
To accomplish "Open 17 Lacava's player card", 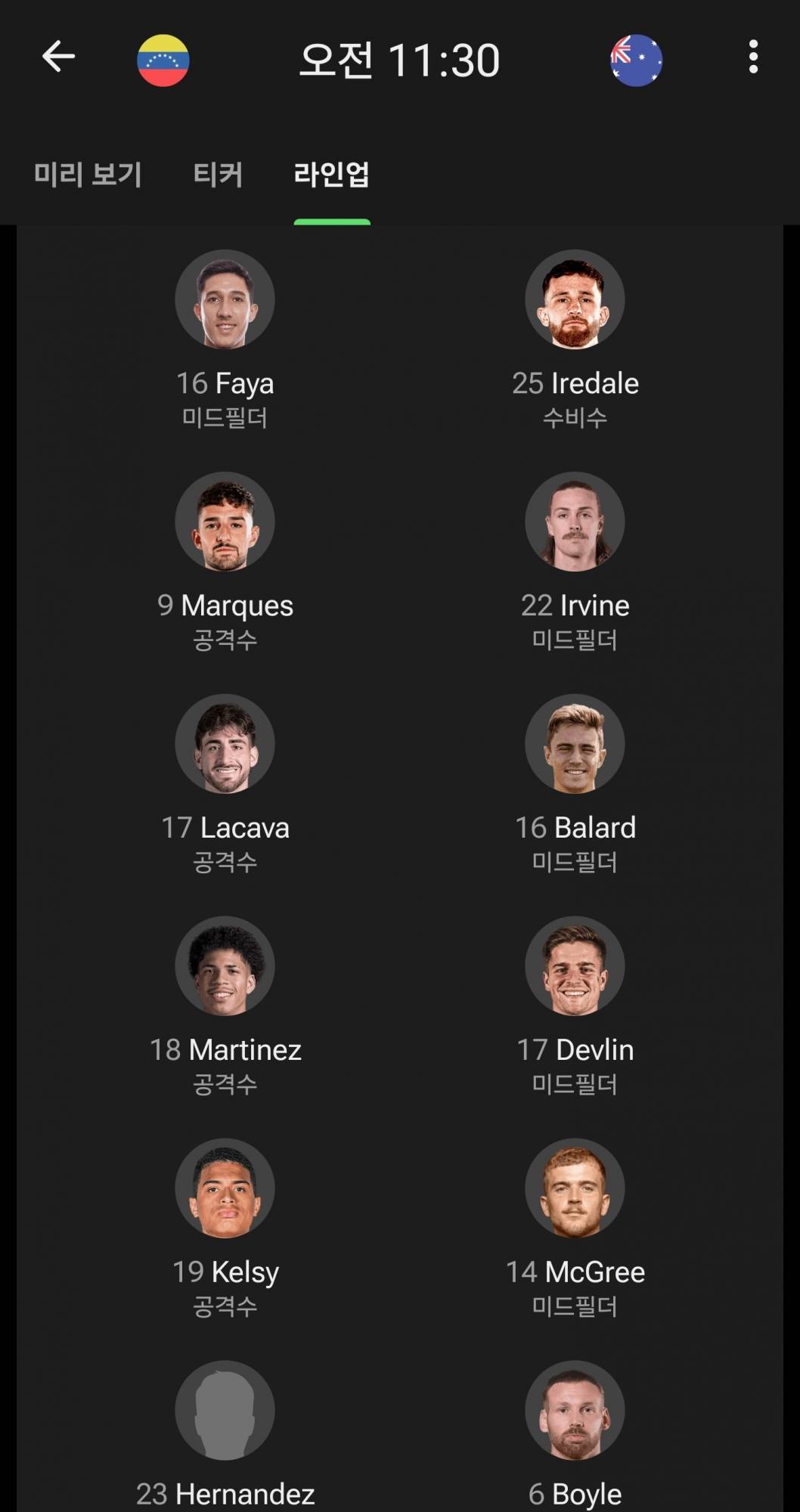I will 225,745.
